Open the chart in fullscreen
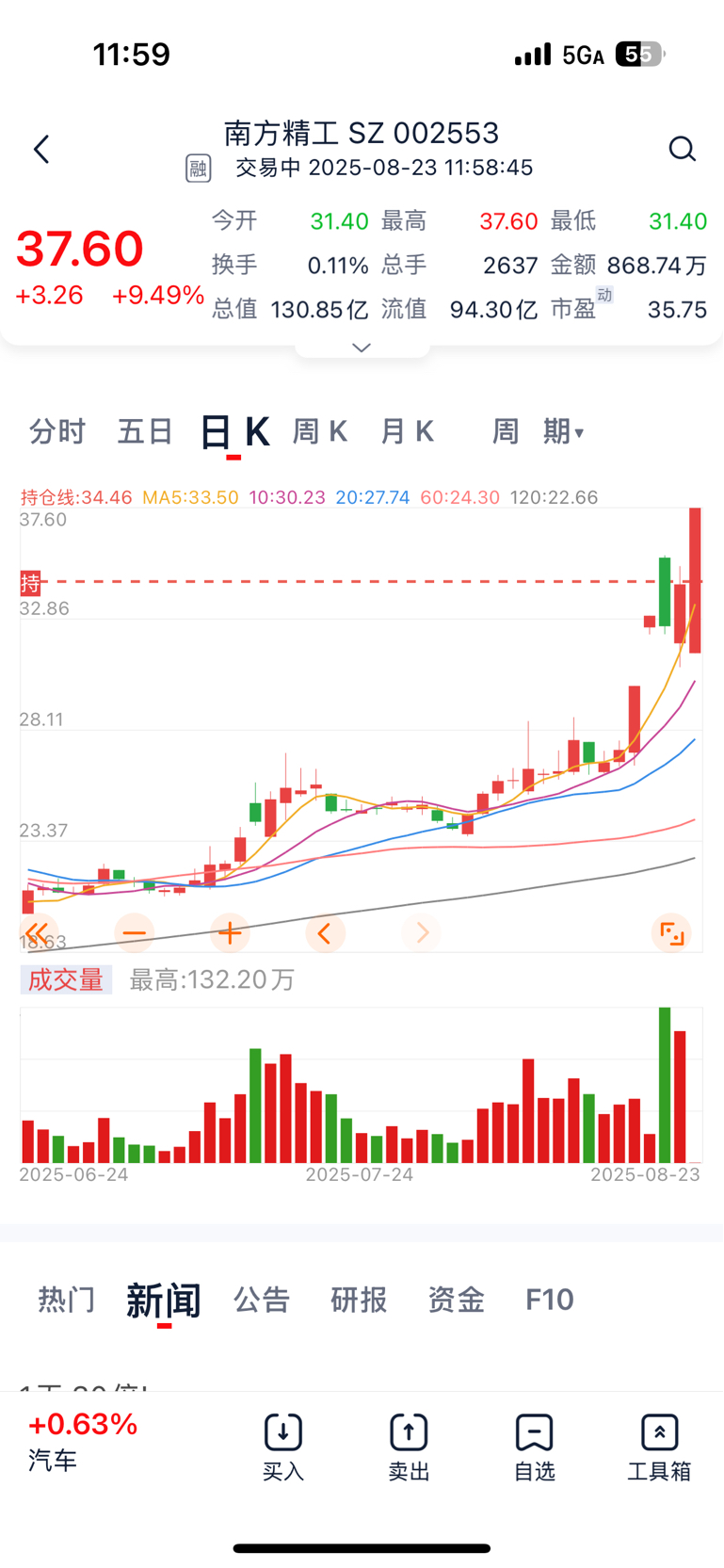This screenshot has width=724, height=1568. [x=671, y=933]
